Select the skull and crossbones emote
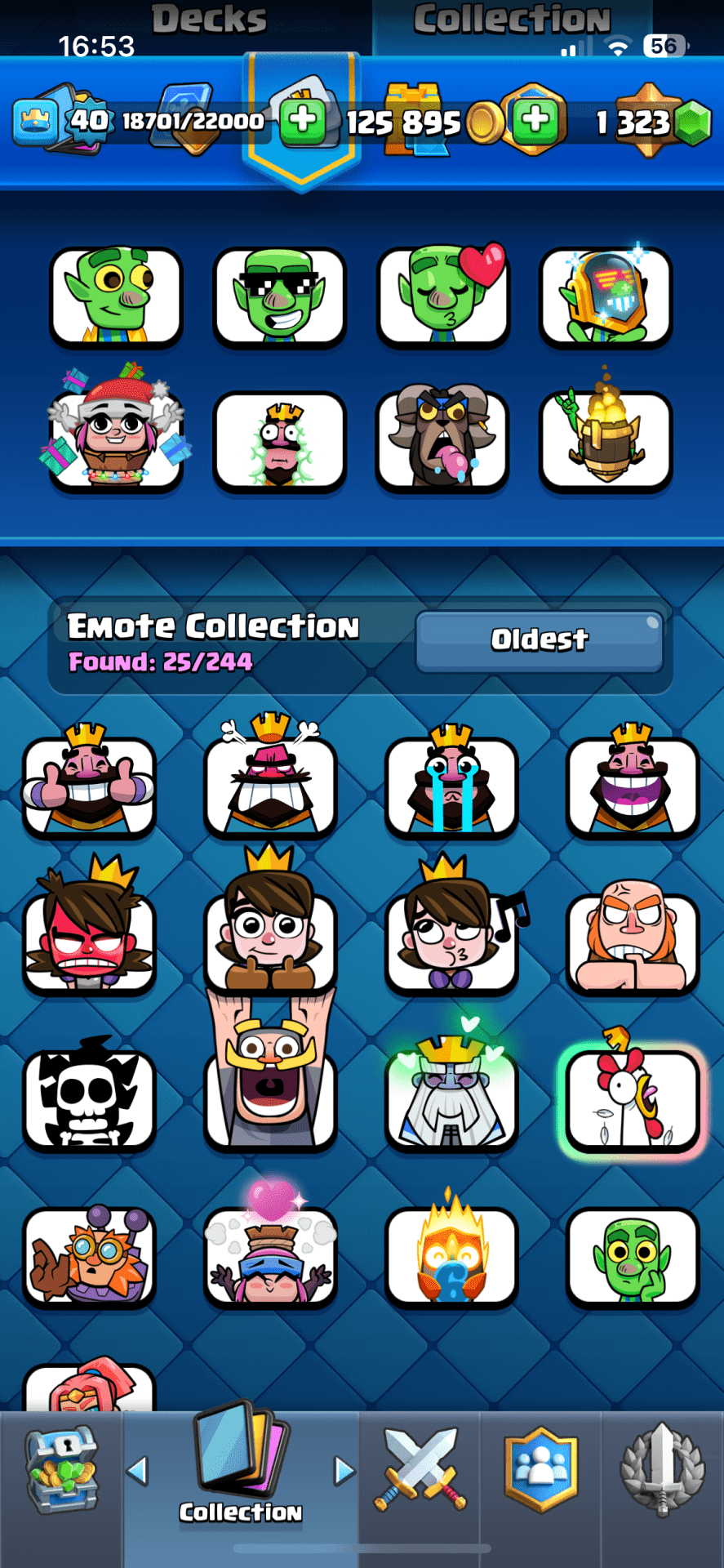 89,1098
